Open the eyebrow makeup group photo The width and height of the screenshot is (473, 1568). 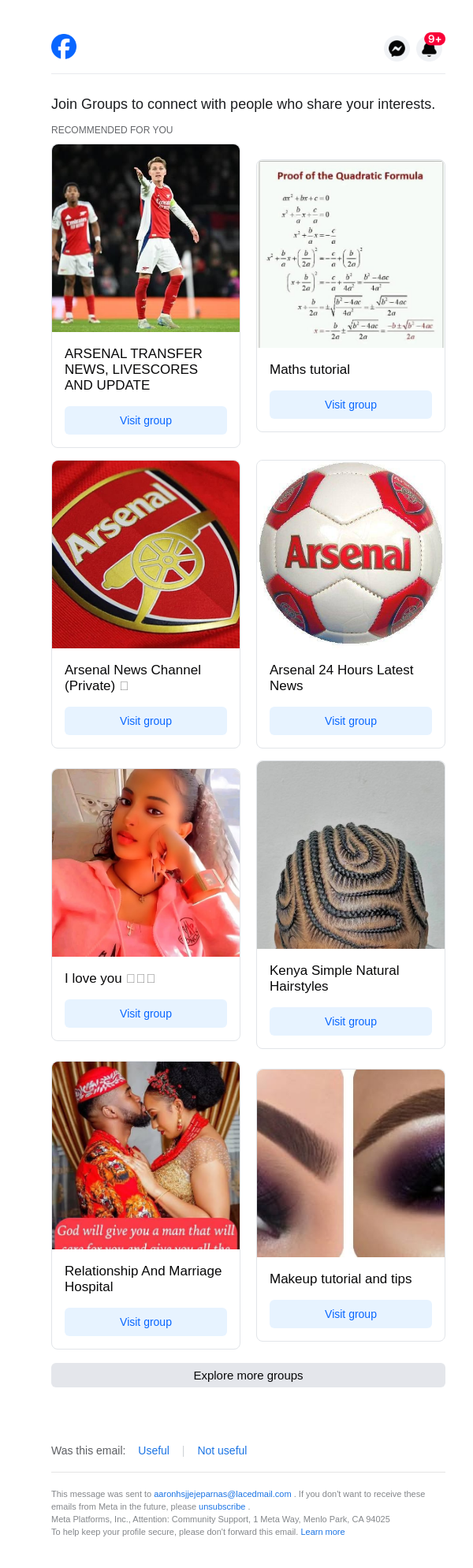351,1163
